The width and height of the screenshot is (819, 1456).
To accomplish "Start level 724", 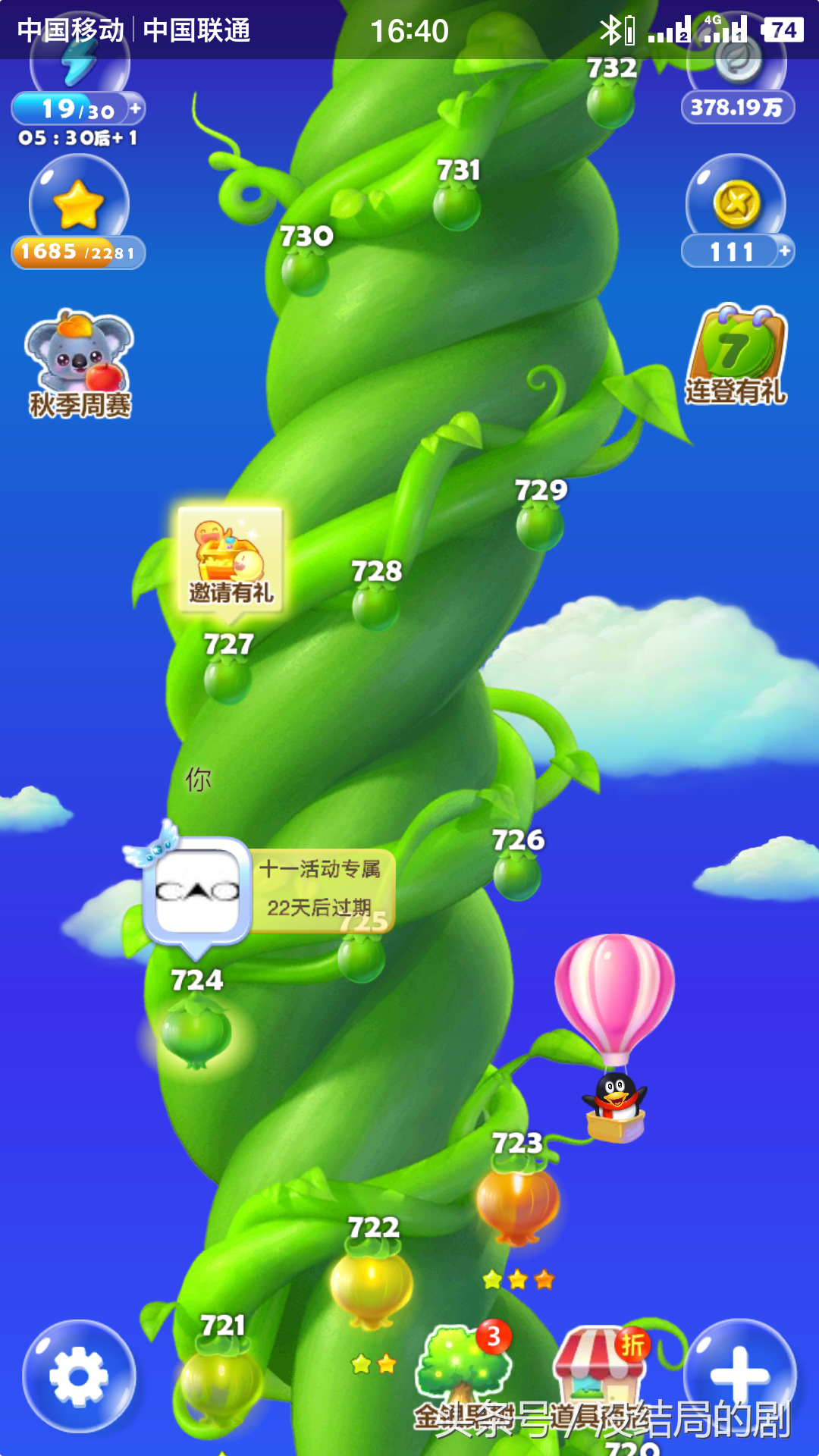I will coord(196,1031).
